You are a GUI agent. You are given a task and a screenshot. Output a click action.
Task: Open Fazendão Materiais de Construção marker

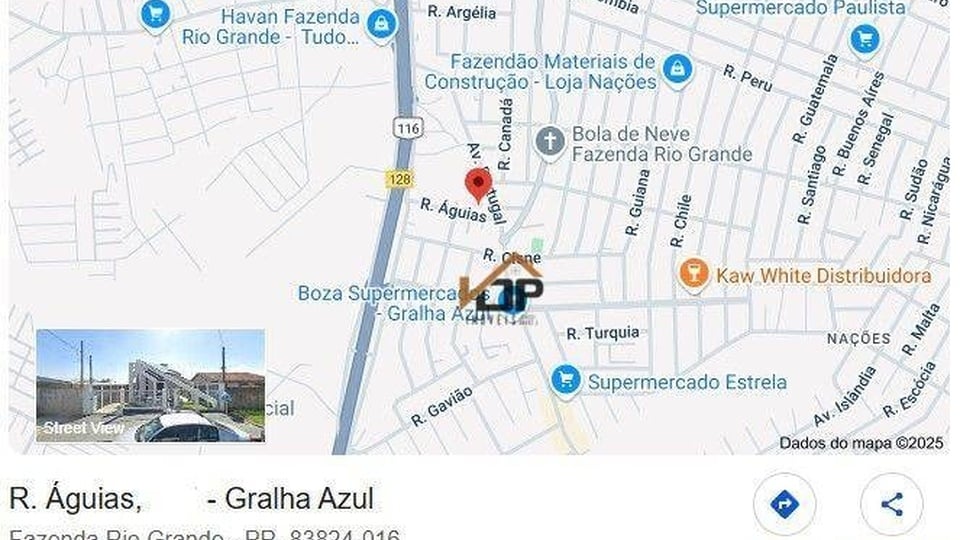point(678,69)
